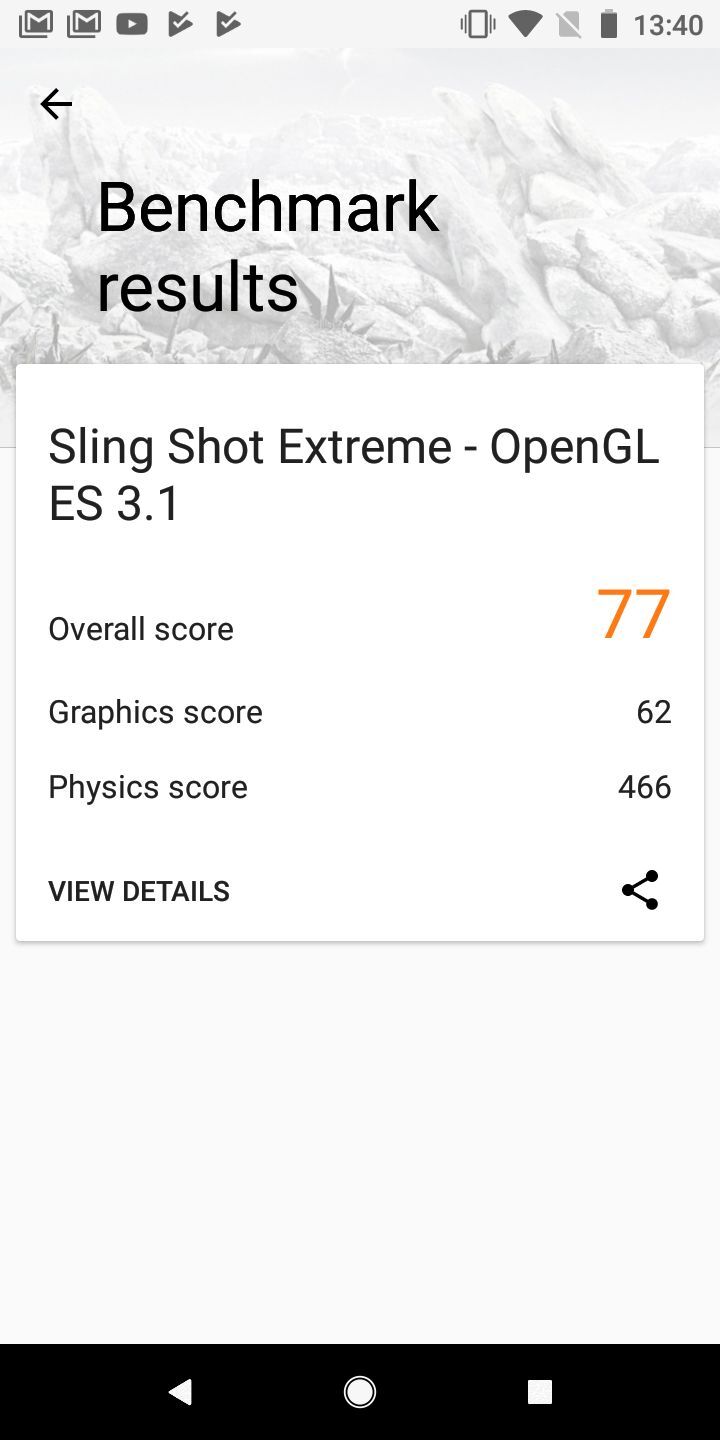Tap the system home button

[x=360, y=1391]
